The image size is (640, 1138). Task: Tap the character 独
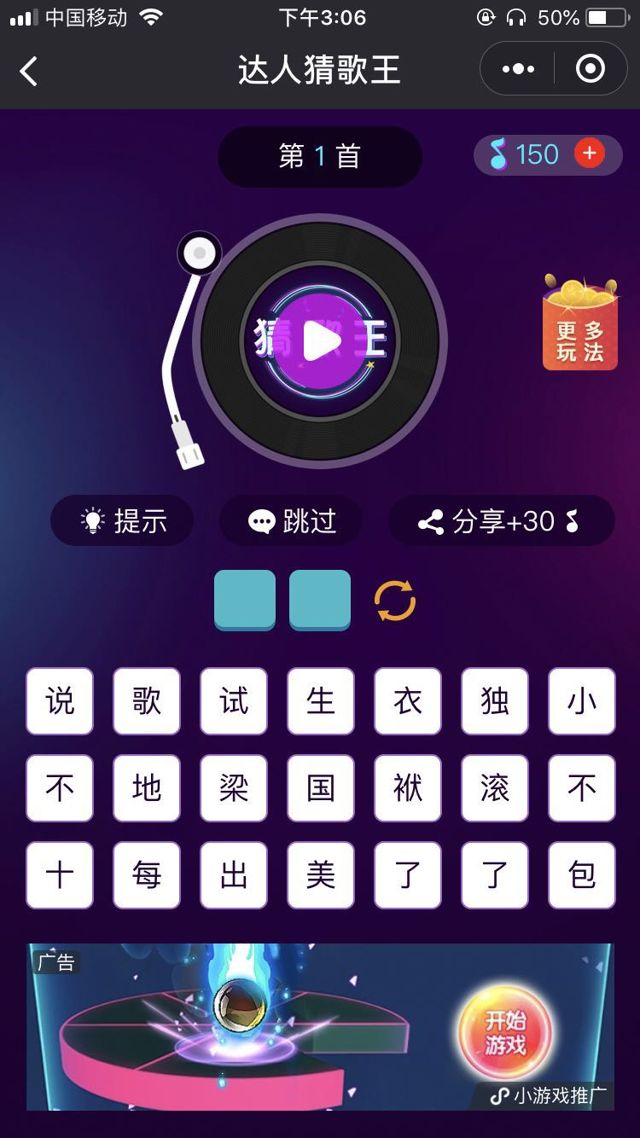pos(494,701)
